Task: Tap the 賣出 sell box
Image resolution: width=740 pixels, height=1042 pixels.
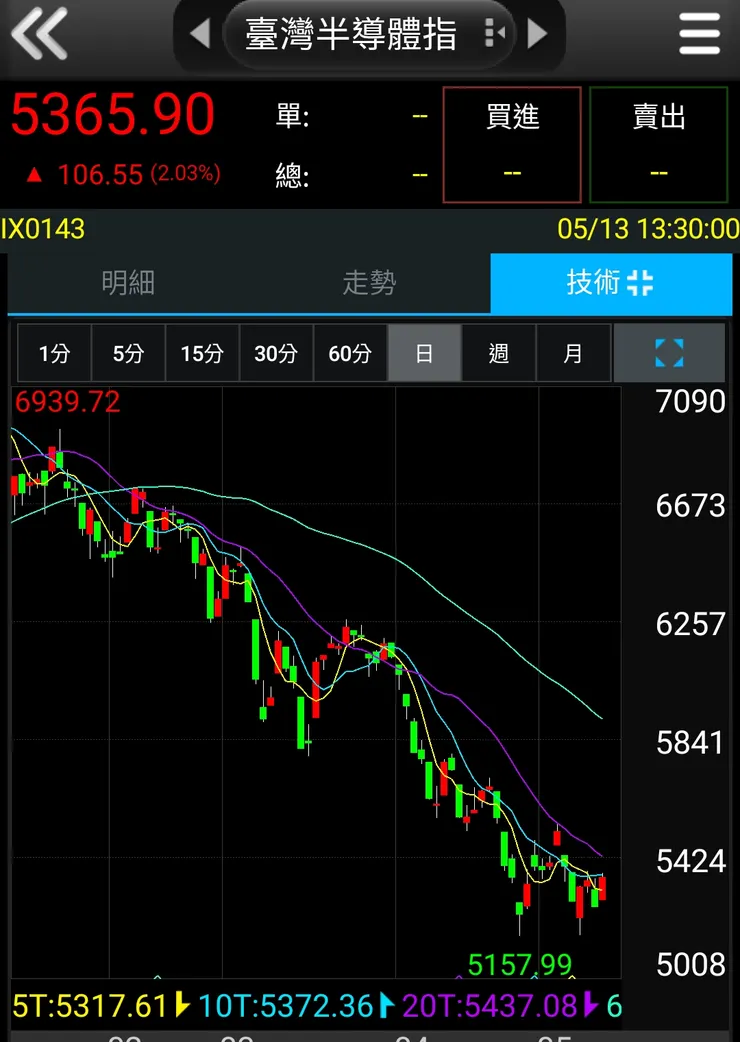Action: (x=658, y=144)
